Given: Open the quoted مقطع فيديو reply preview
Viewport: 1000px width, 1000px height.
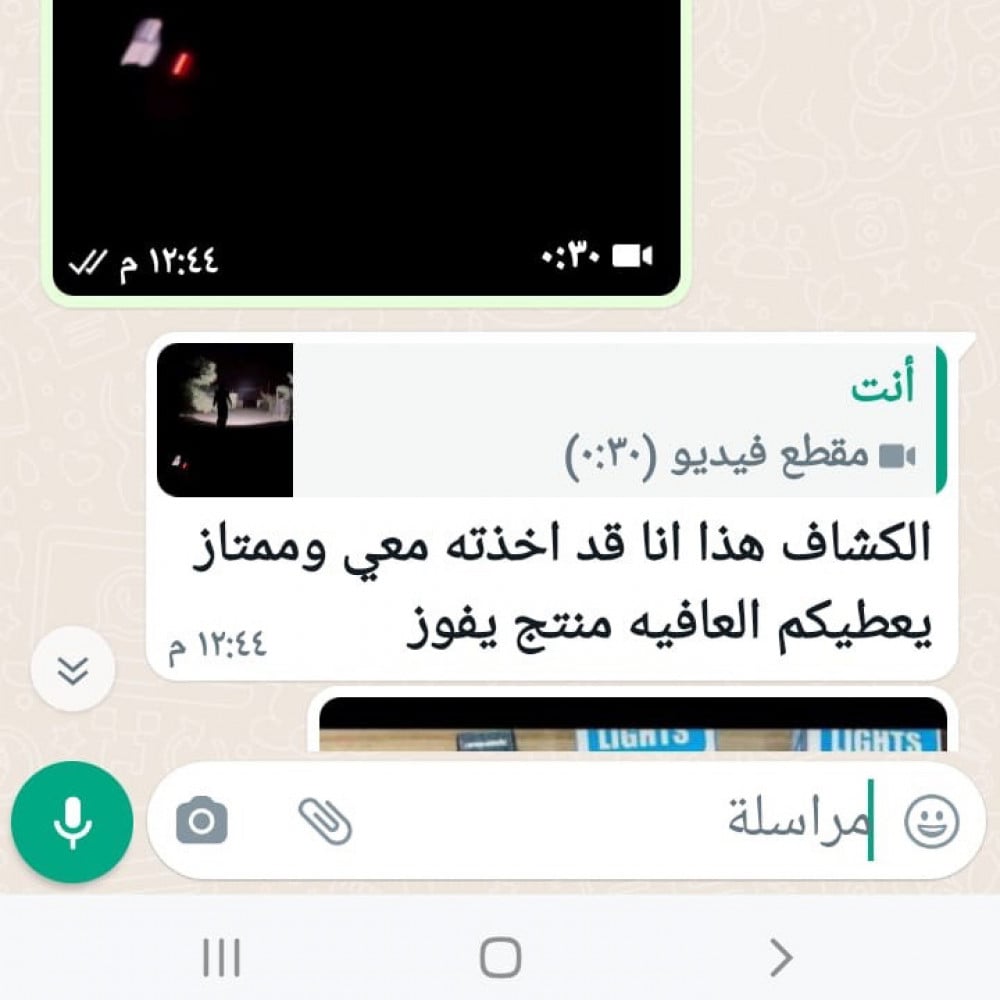Looking at the screenshot, I should point(550,420).
